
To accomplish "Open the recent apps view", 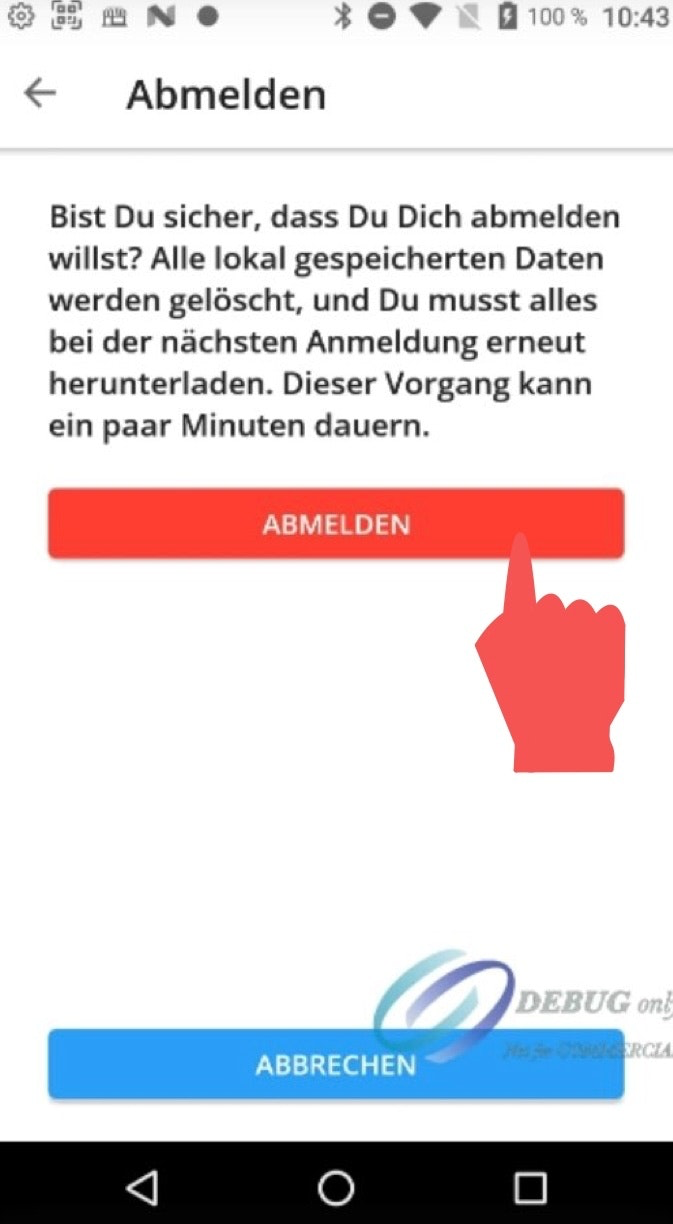I will (x=530, y=1187).
